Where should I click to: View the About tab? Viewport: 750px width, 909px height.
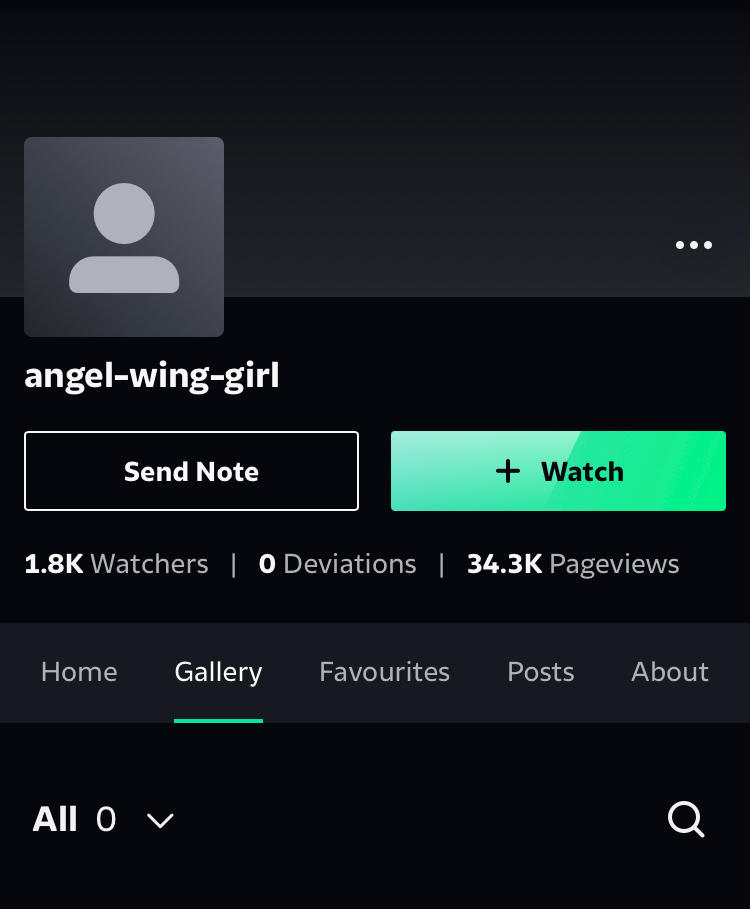click(669, 672)
